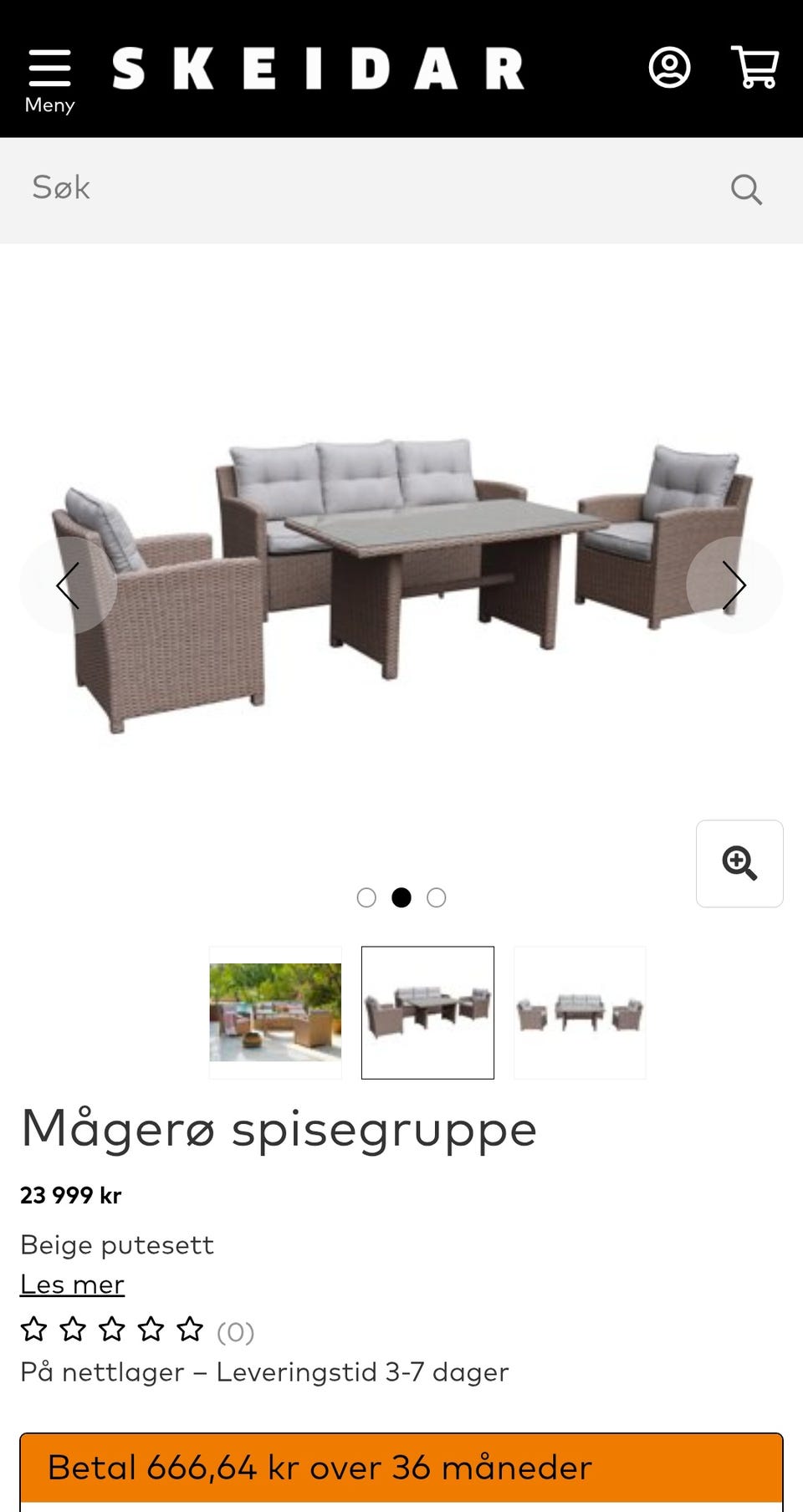The width and height of the screenshot is (803, 1512).
Task: Click the search magnifier icon
Action: (x=747, y=190)
